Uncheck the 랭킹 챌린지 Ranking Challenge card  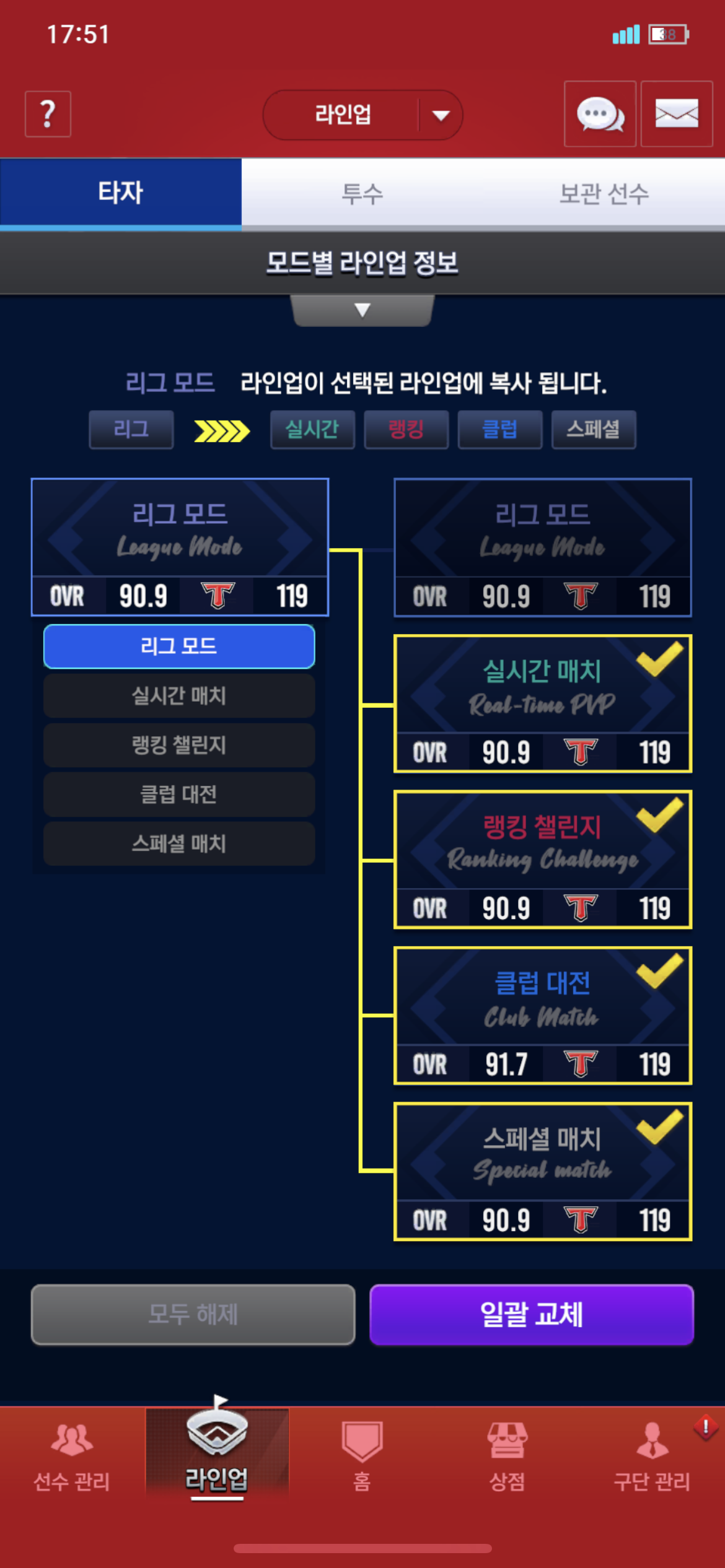tap(542, 860)
